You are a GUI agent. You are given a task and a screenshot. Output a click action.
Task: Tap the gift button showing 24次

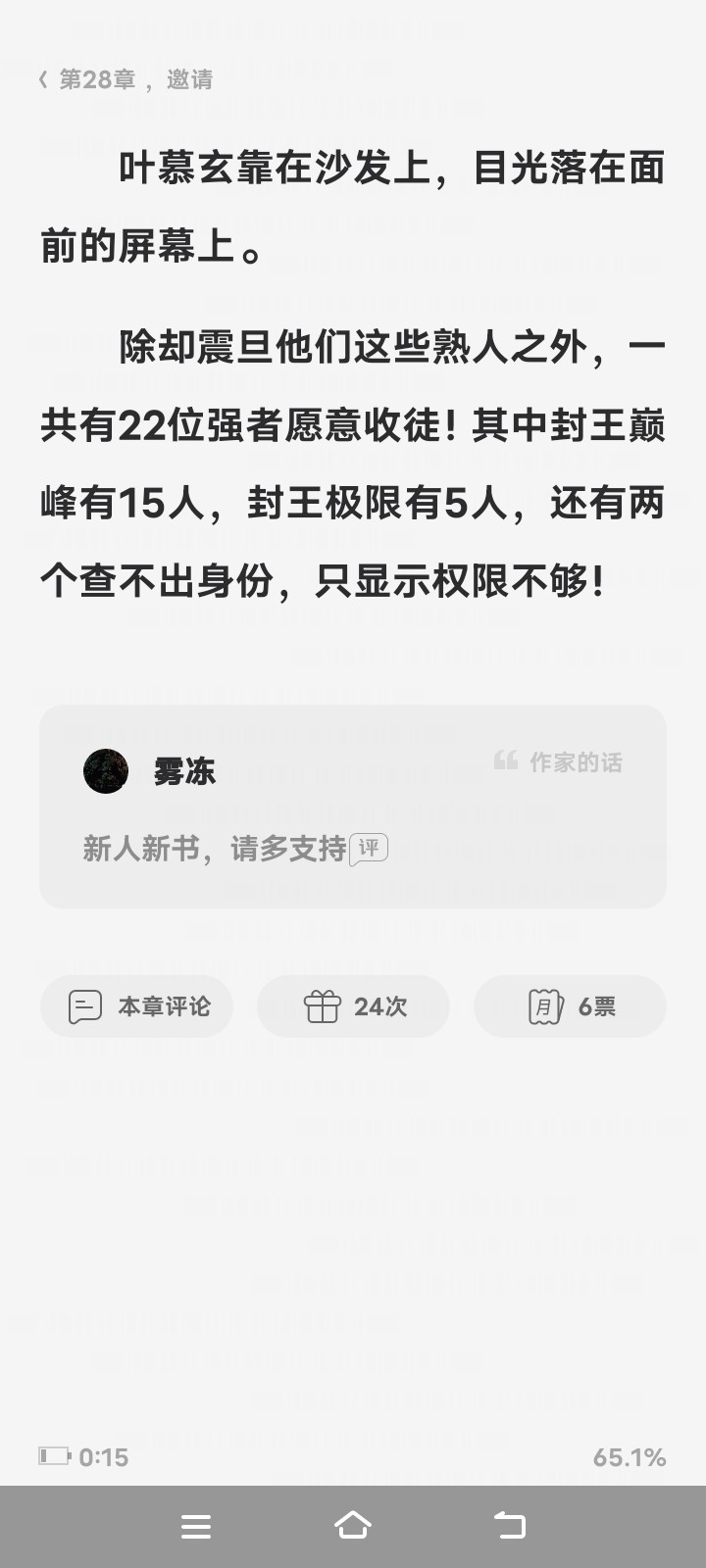353,1006
